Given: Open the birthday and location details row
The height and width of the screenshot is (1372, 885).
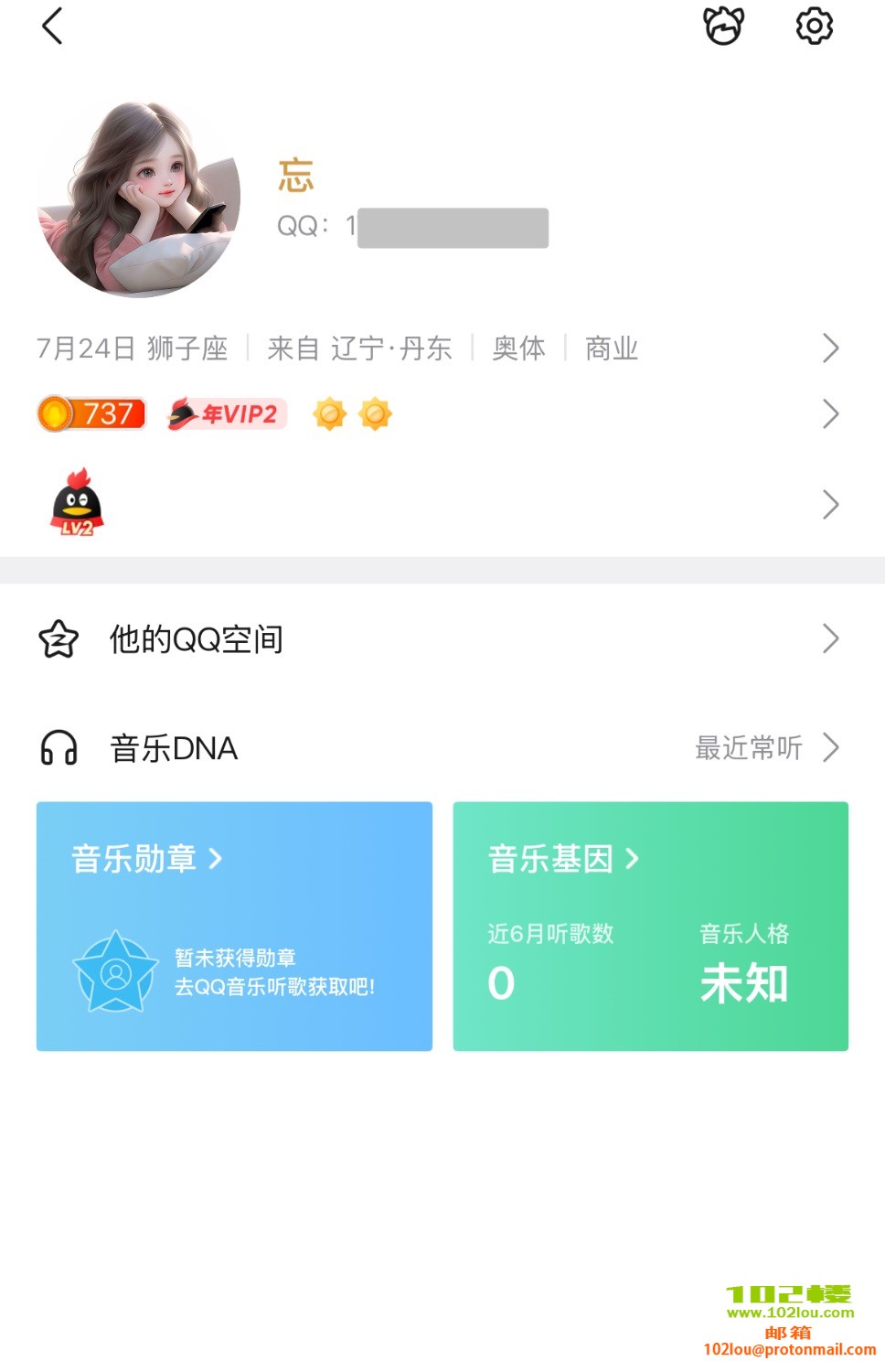Looking at the screenshot, I should click(x=437, y=348).
